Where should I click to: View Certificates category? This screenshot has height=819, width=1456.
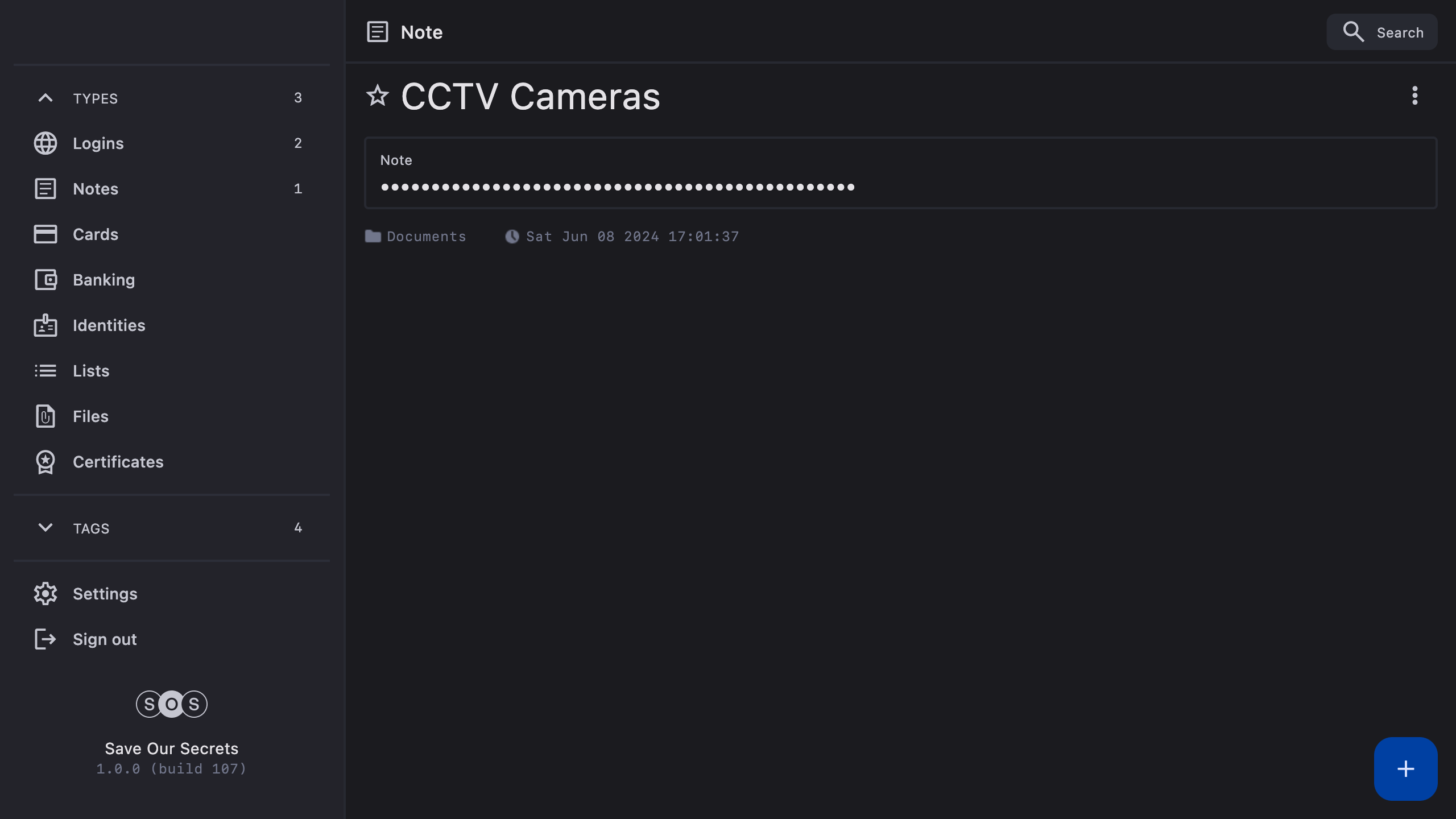(x=118, y=462)
